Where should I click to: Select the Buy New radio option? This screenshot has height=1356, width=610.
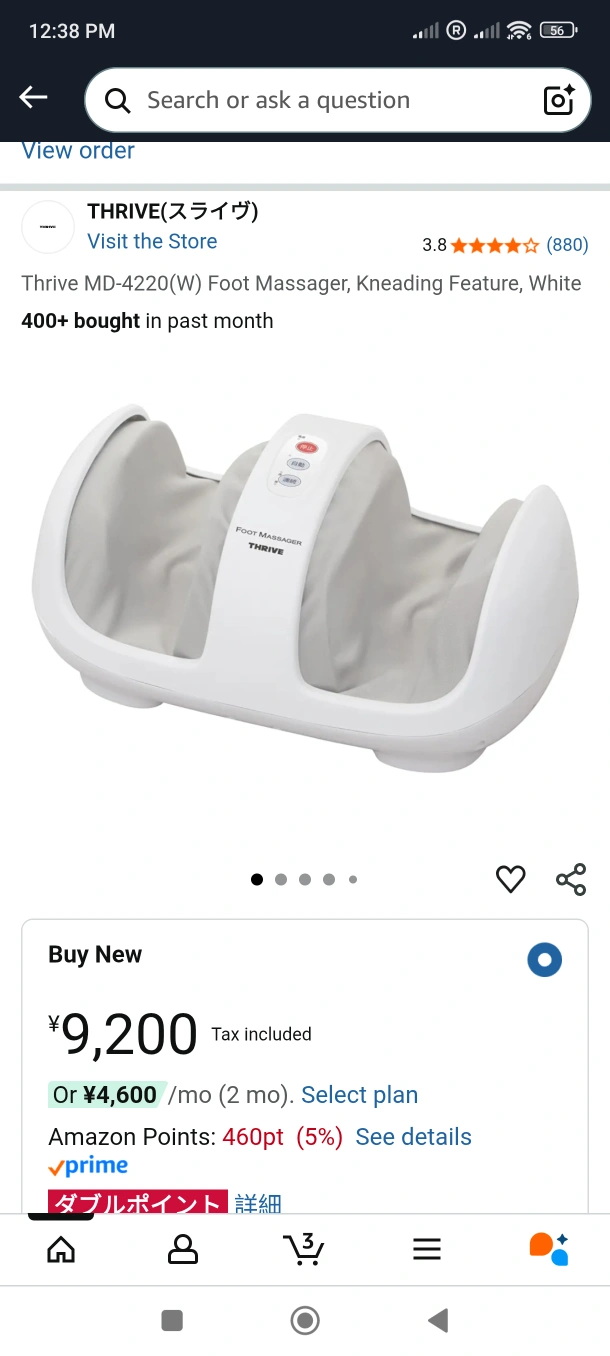[x=544, y=960]
